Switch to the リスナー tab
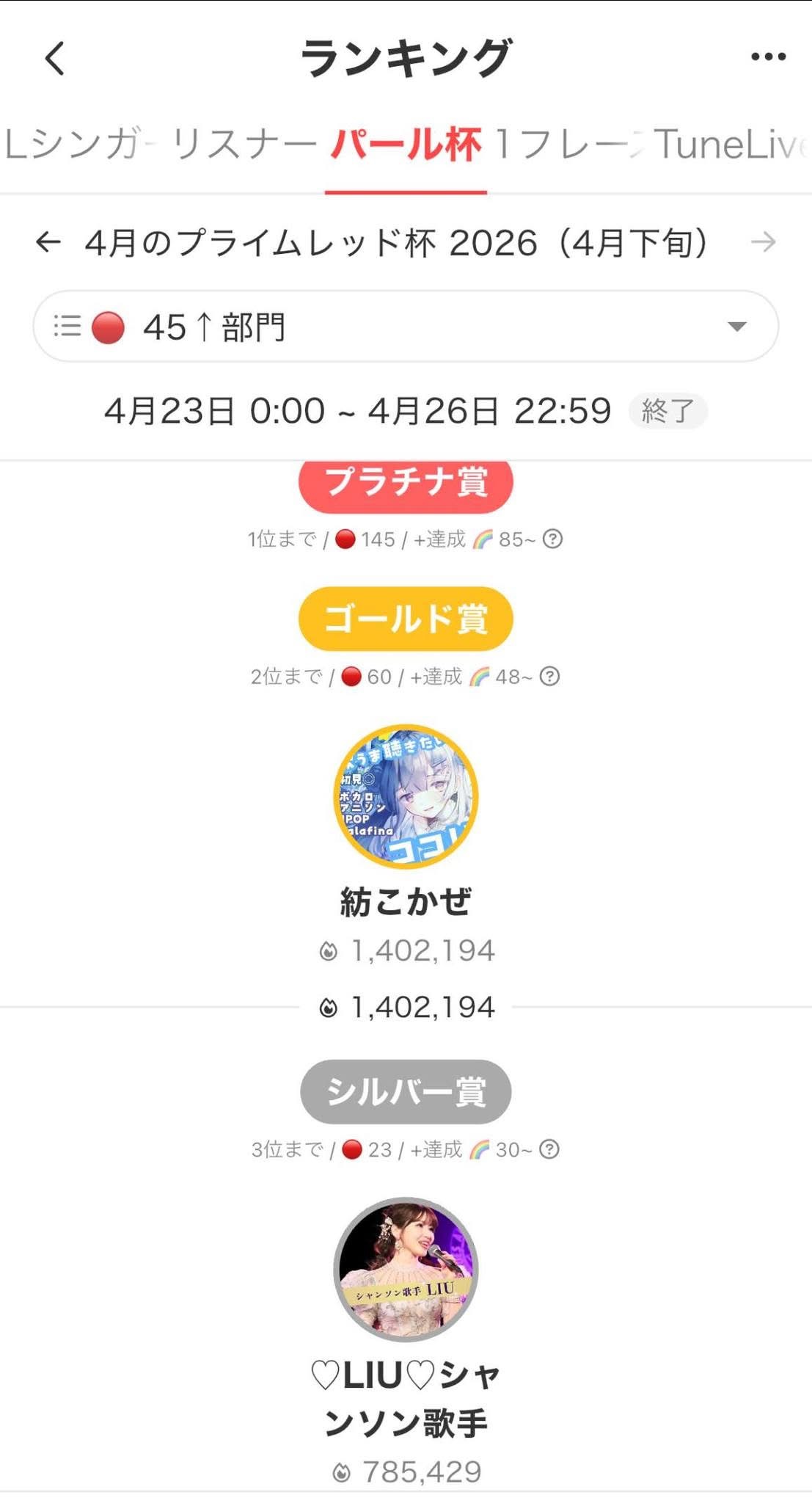The height and width of the screenshot is (1503, 812). coord(244,144)
